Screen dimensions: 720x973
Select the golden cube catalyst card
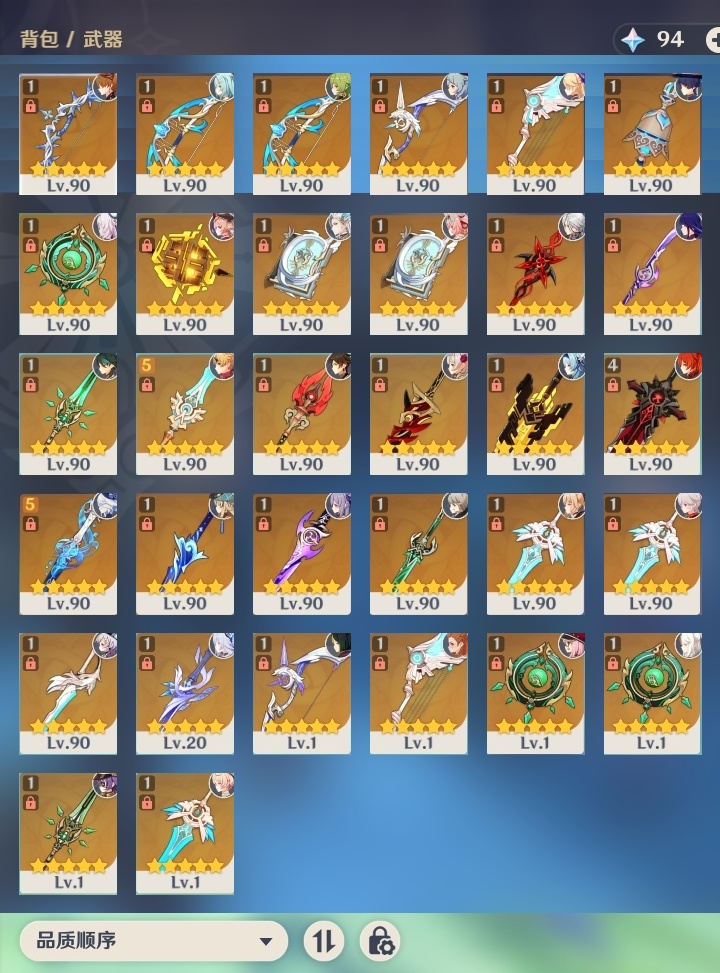(x=185, y=273)
